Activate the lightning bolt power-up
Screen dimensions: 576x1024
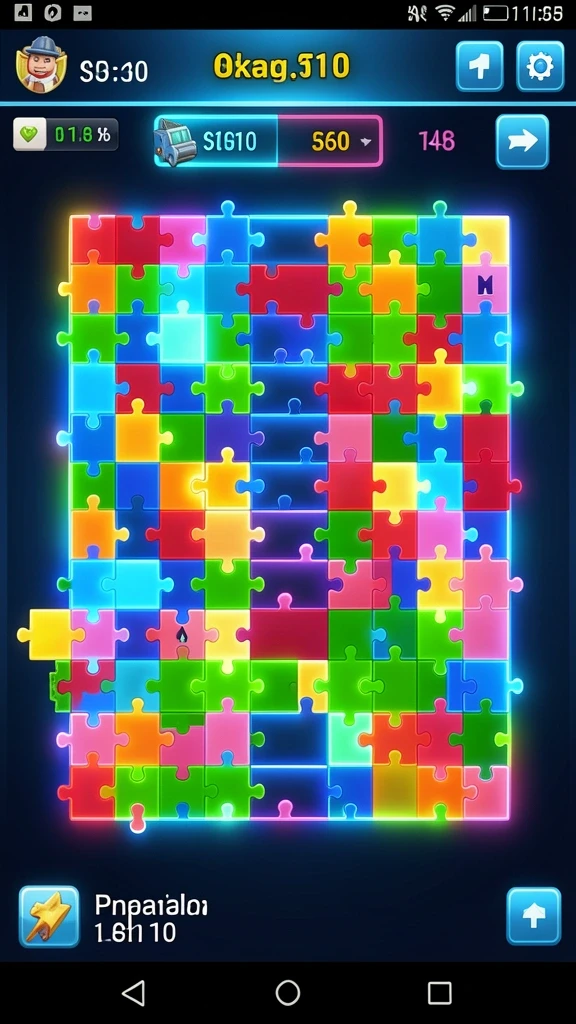pos(49,916)
